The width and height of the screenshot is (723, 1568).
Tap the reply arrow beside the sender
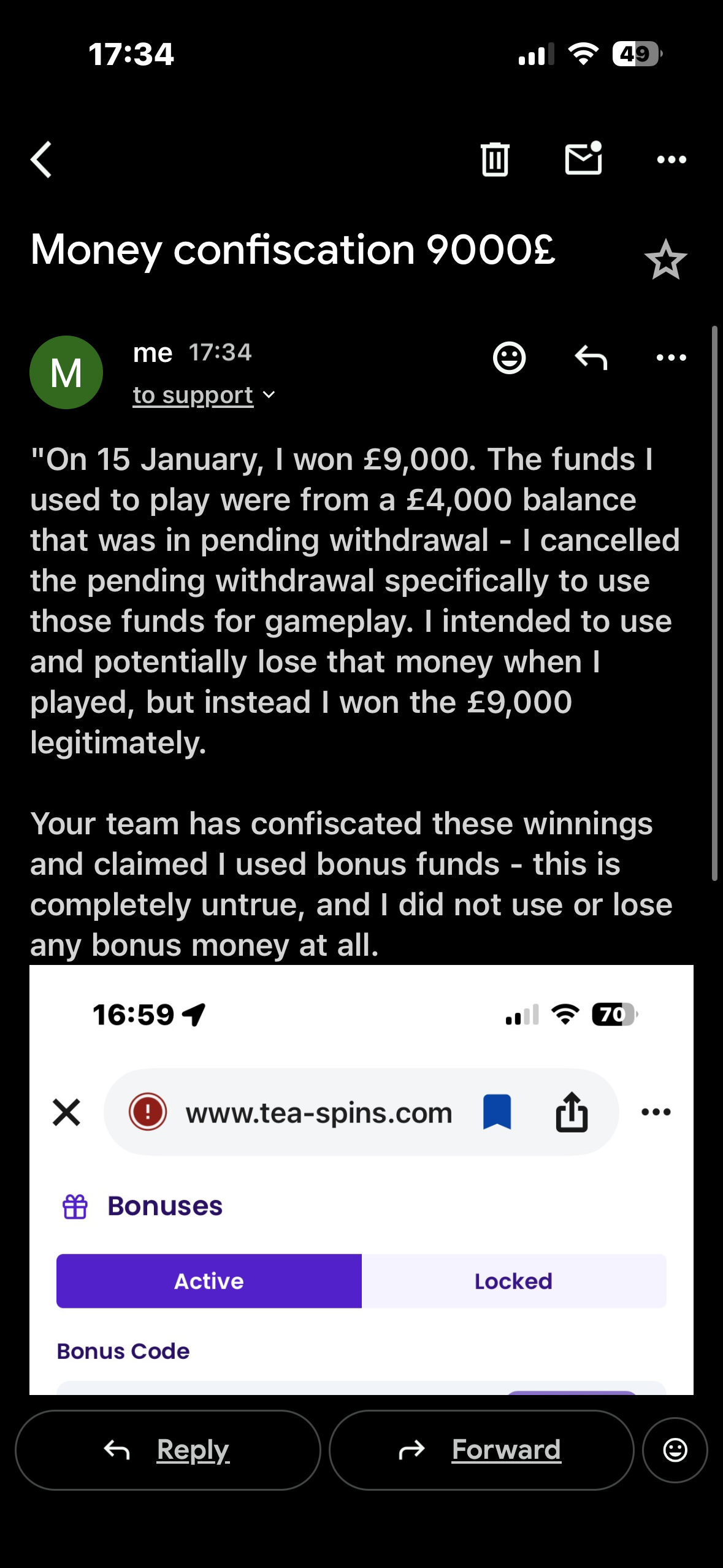pyautogui.click(x=591, y=357)
